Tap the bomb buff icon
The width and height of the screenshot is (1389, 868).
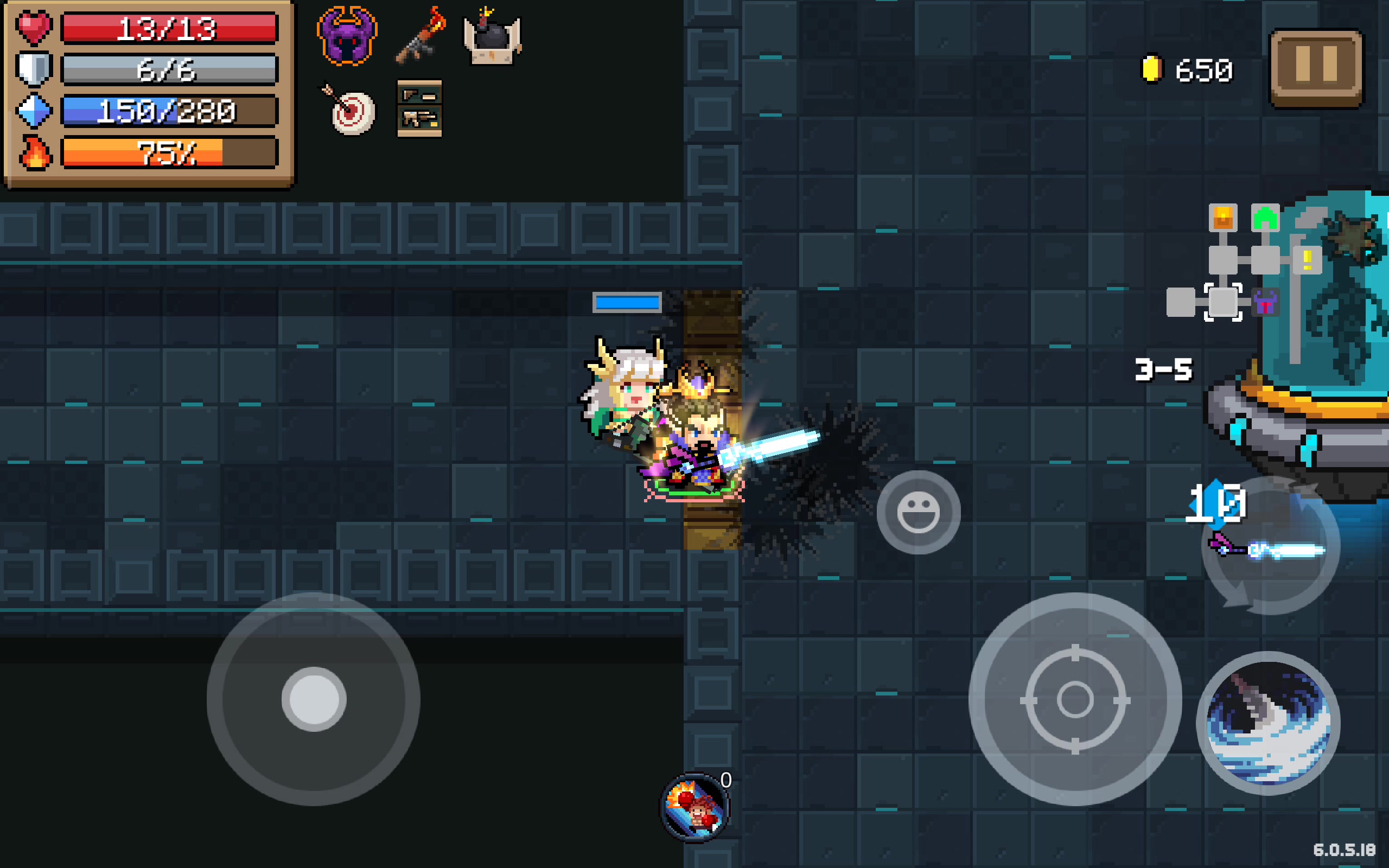coord(492,37)
